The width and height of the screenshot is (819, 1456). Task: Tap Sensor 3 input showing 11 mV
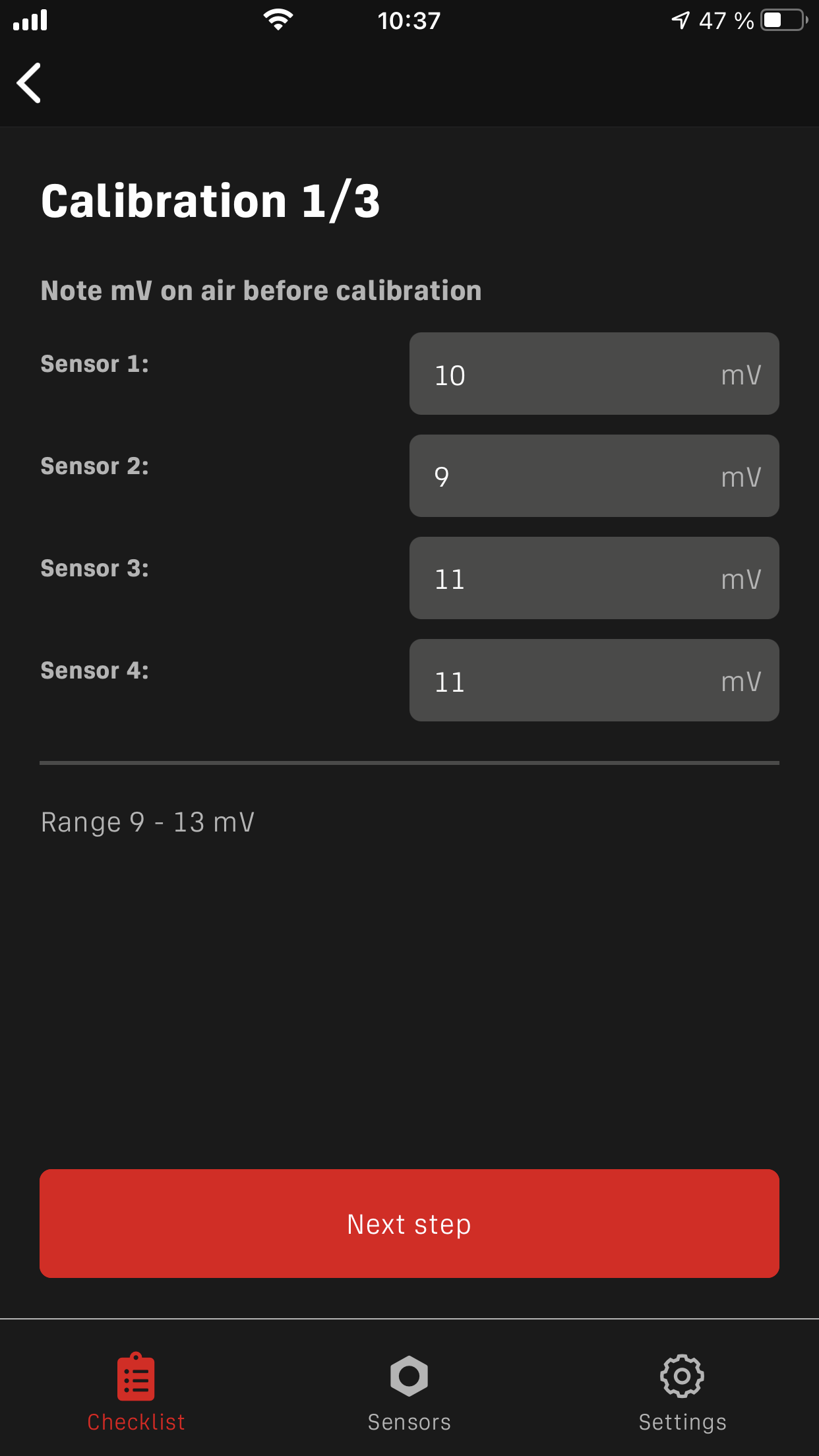coord(593,578)
